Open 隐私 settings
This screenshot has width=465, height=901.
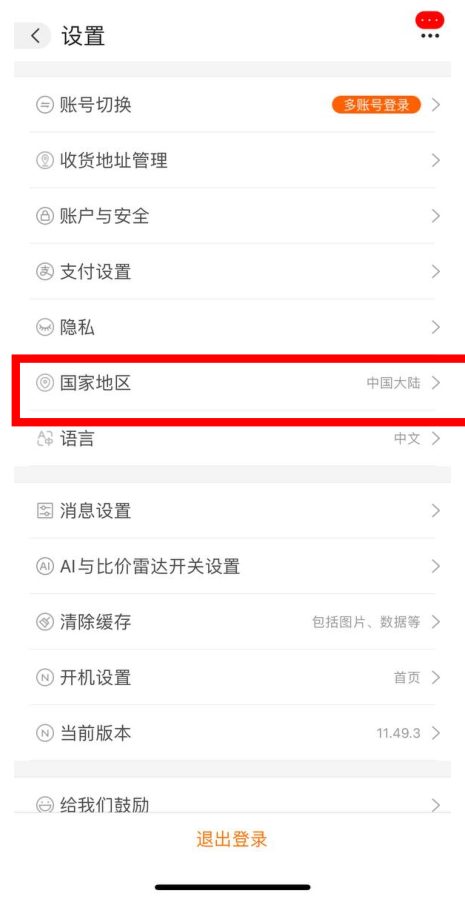(x=232, y=327)
